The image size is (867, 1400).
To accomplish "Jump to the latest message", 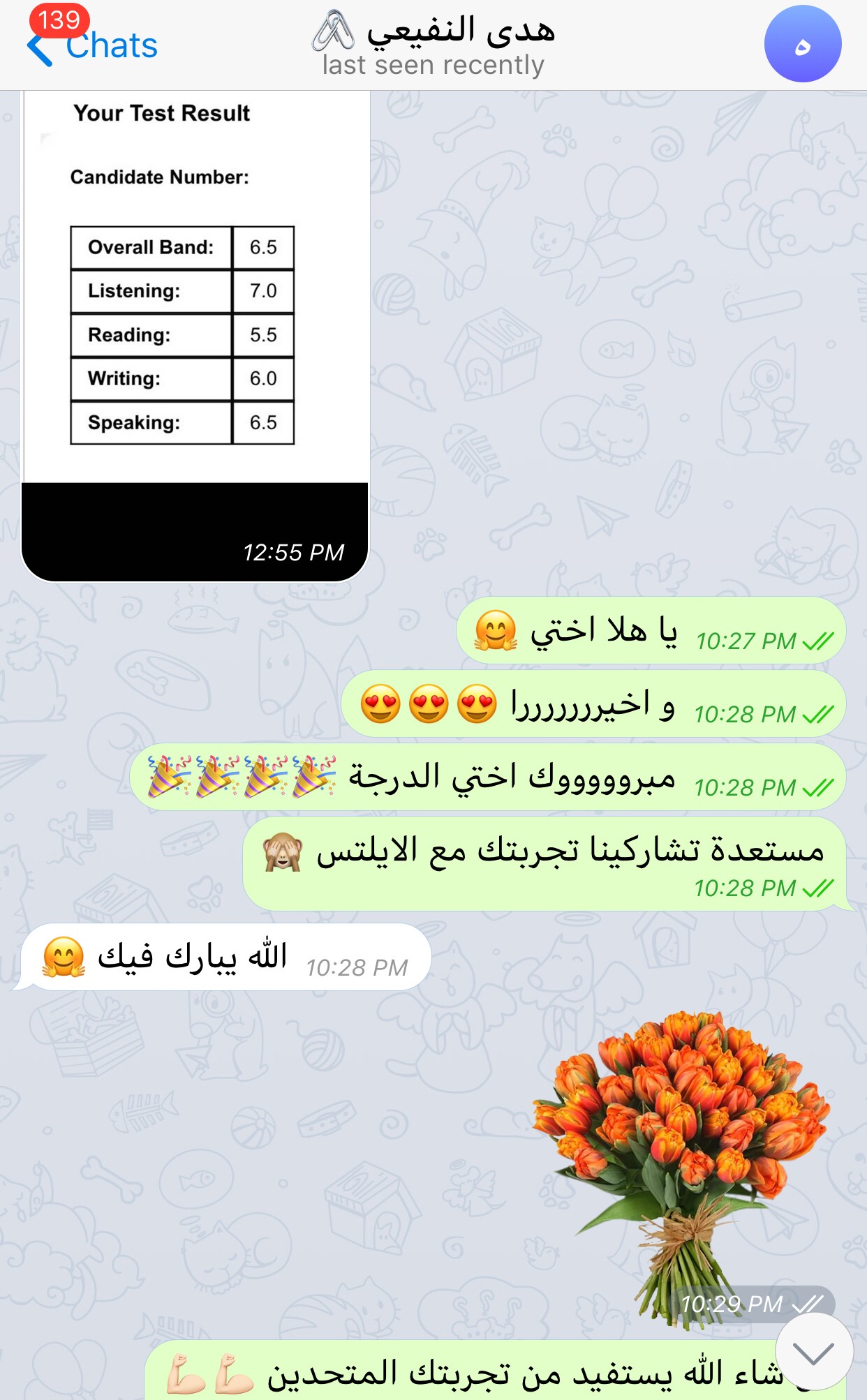I will coord(813,1353).
